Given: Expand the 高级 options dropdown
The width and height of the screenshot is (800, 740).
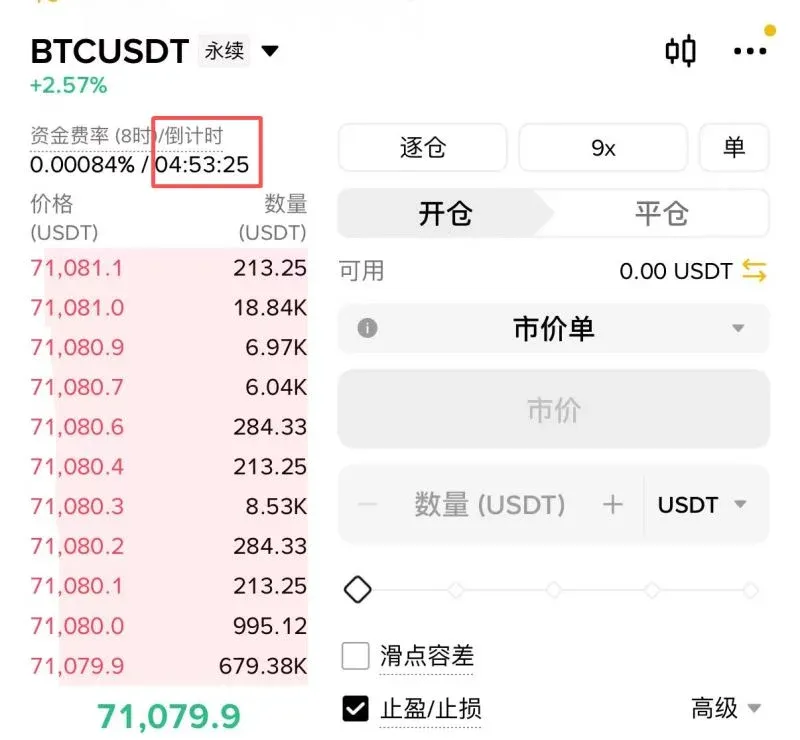Looking at the screenshot, I should (726, 709).
